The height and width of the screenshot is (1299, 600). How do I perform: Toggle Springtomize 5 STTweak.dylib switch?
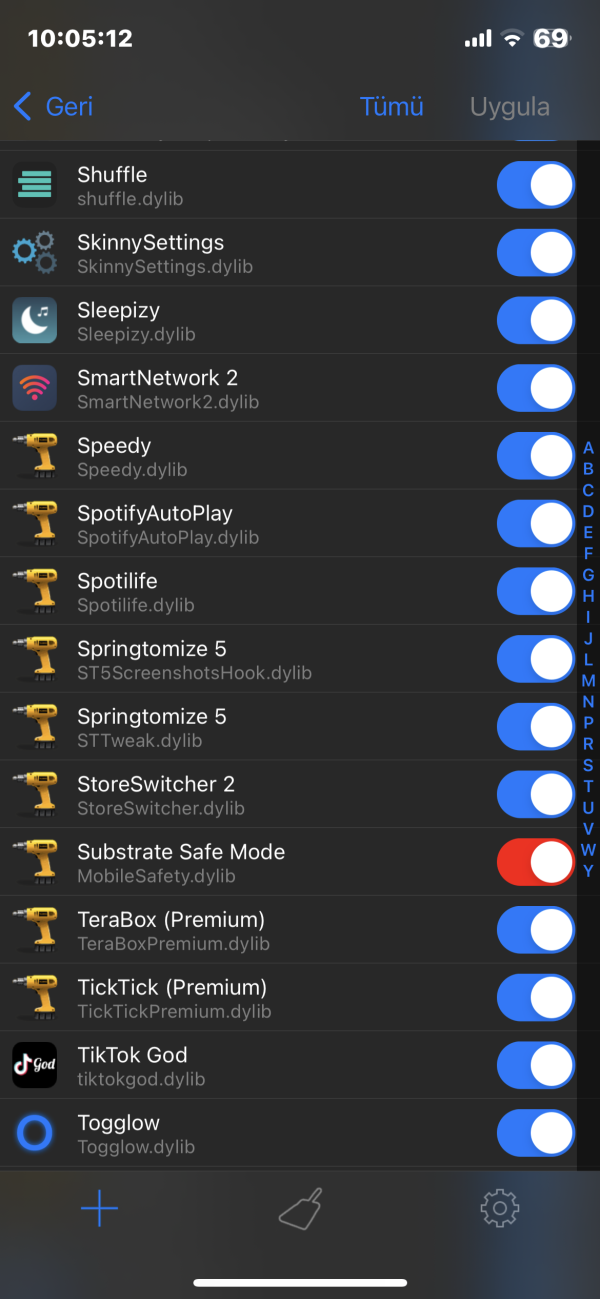pos(535,727)
